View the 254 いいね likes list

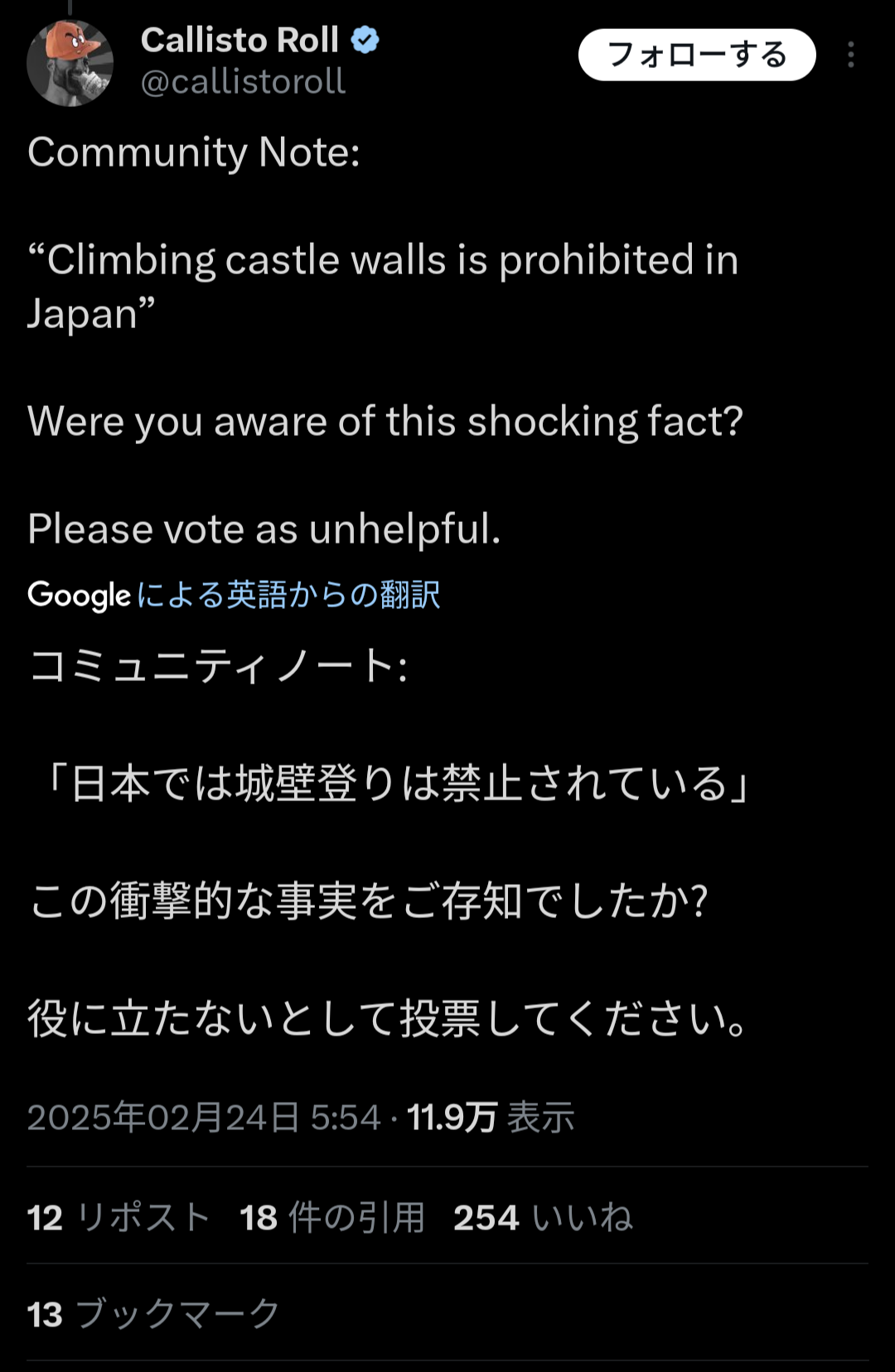pos(543,1218)
